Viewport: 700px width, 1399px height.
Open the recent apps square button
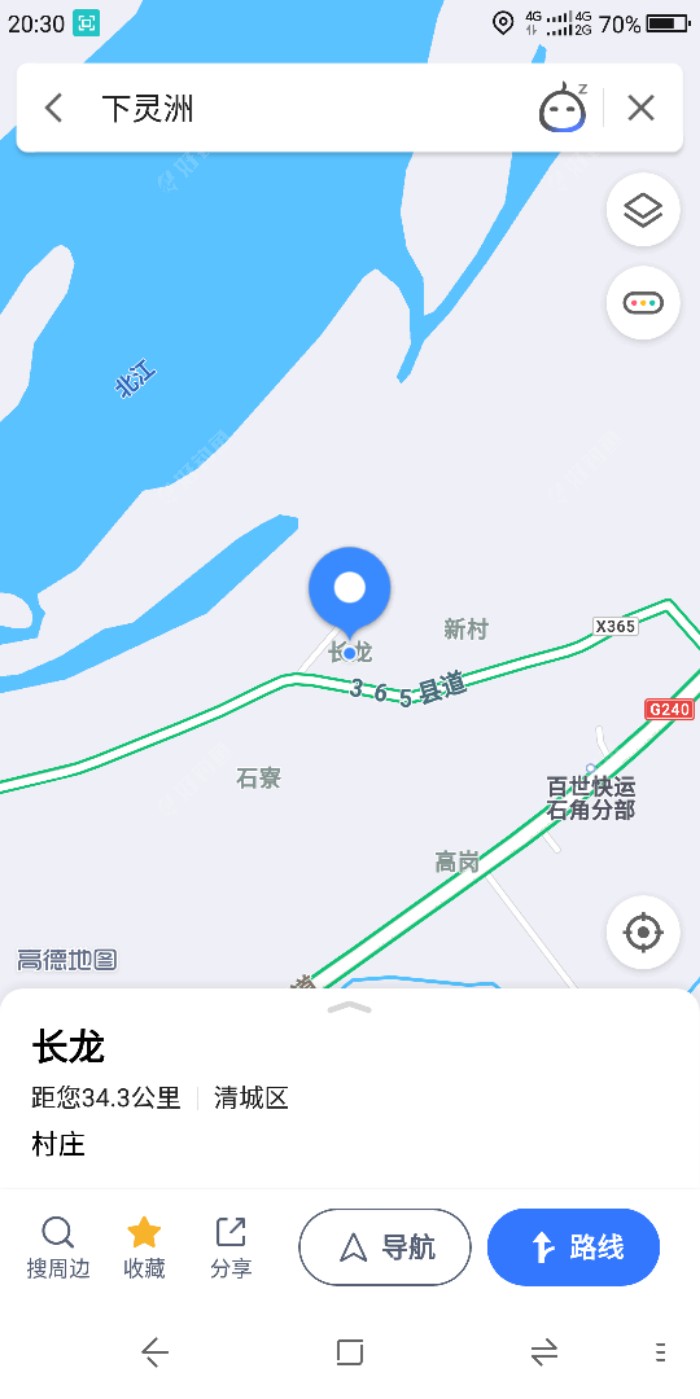[x=350, y=1353]
